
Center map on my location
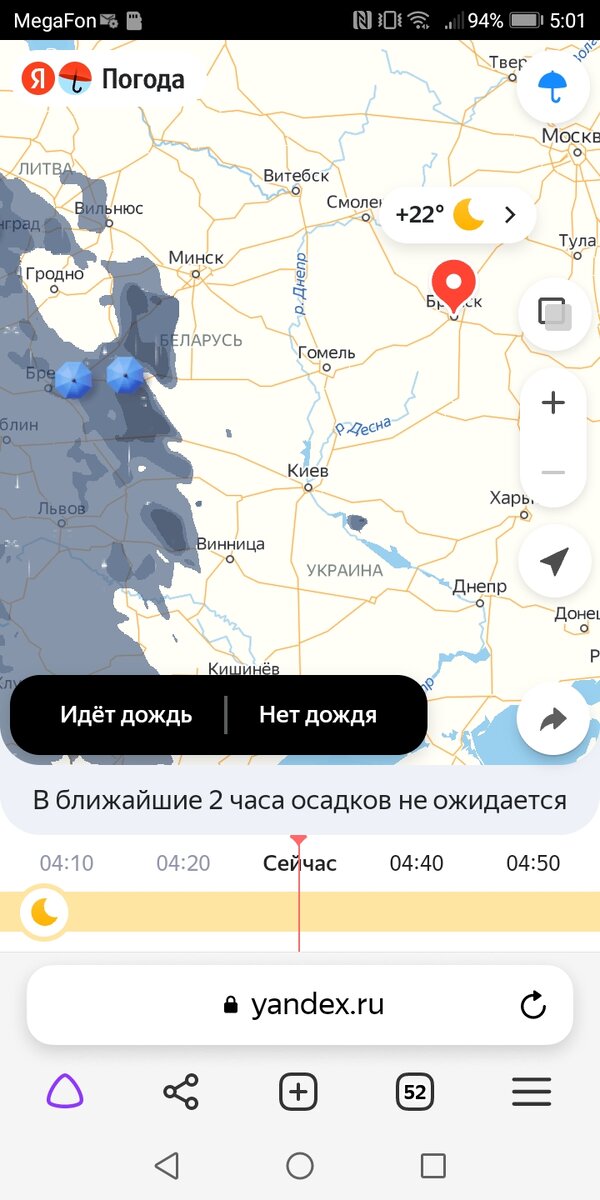(553, 561)
